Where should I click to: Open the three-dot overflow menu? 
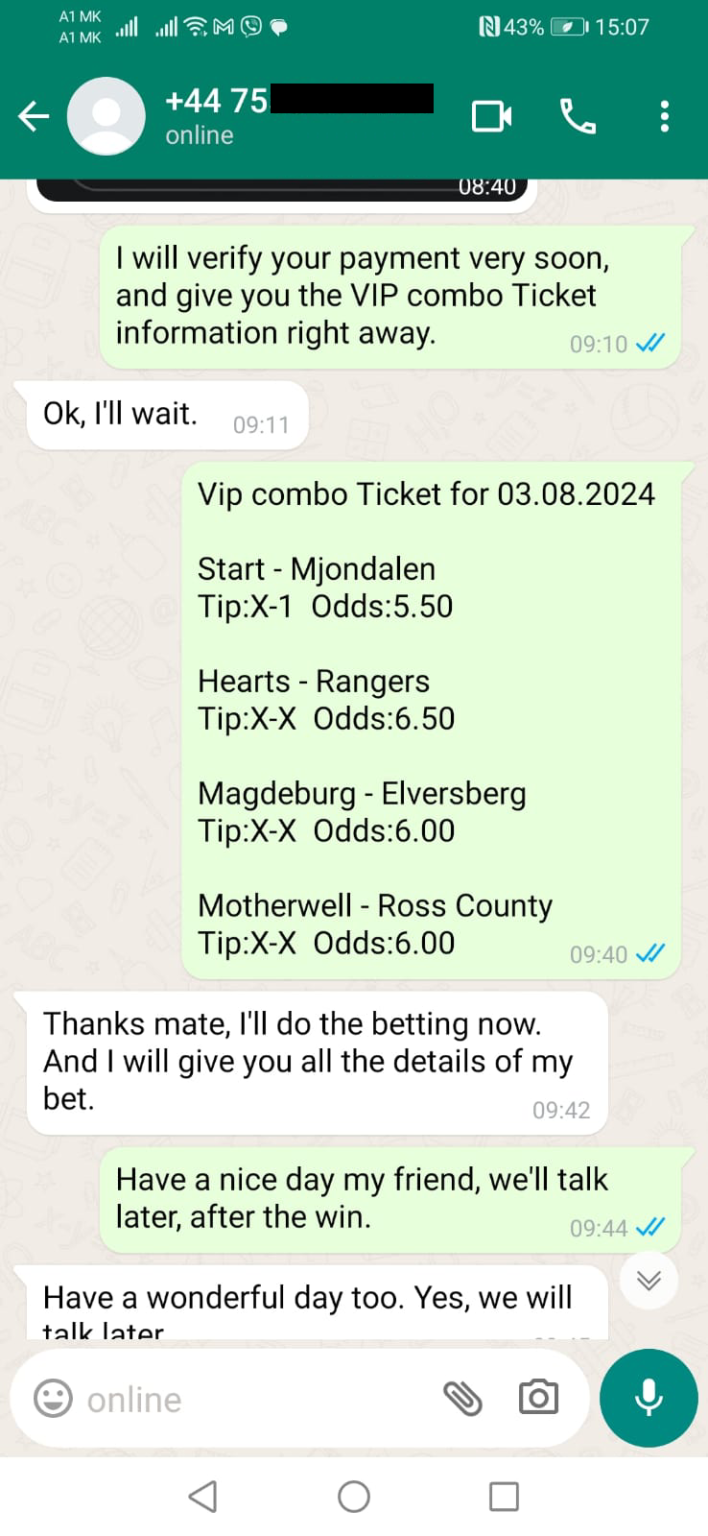(x=664, y=118)
